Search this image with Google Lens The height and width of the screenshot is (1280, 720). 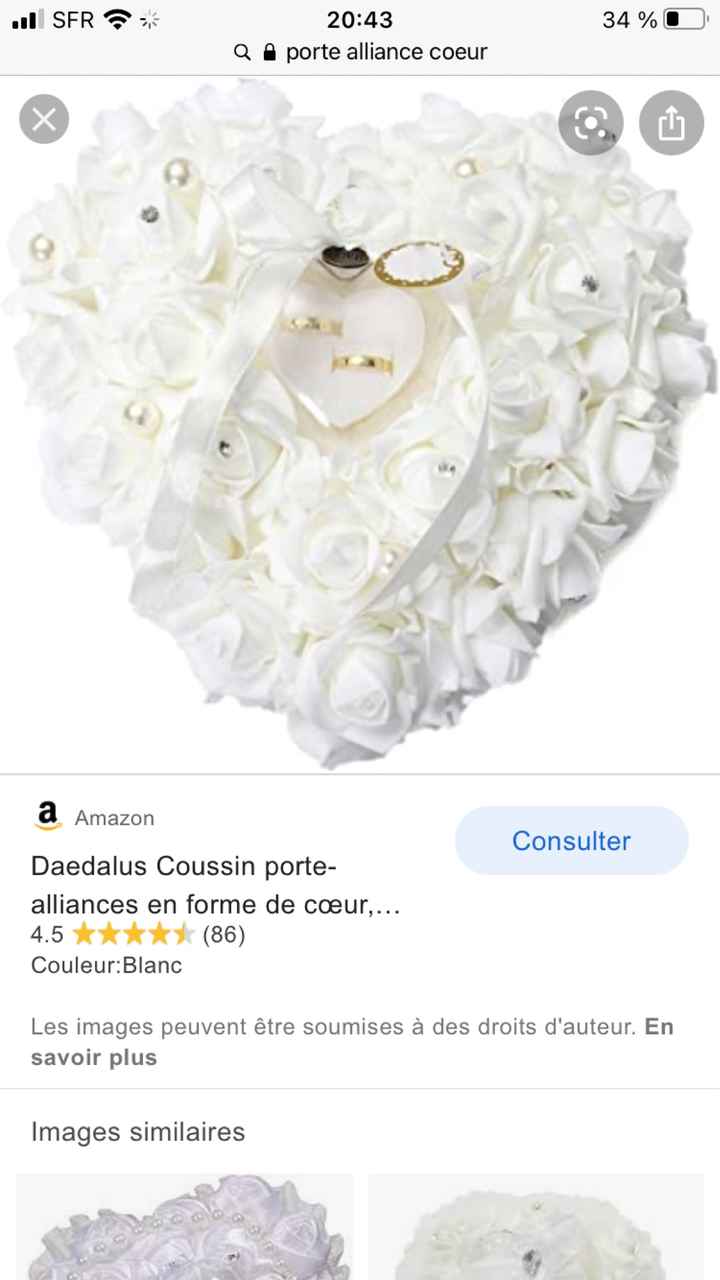coord(590,123)
